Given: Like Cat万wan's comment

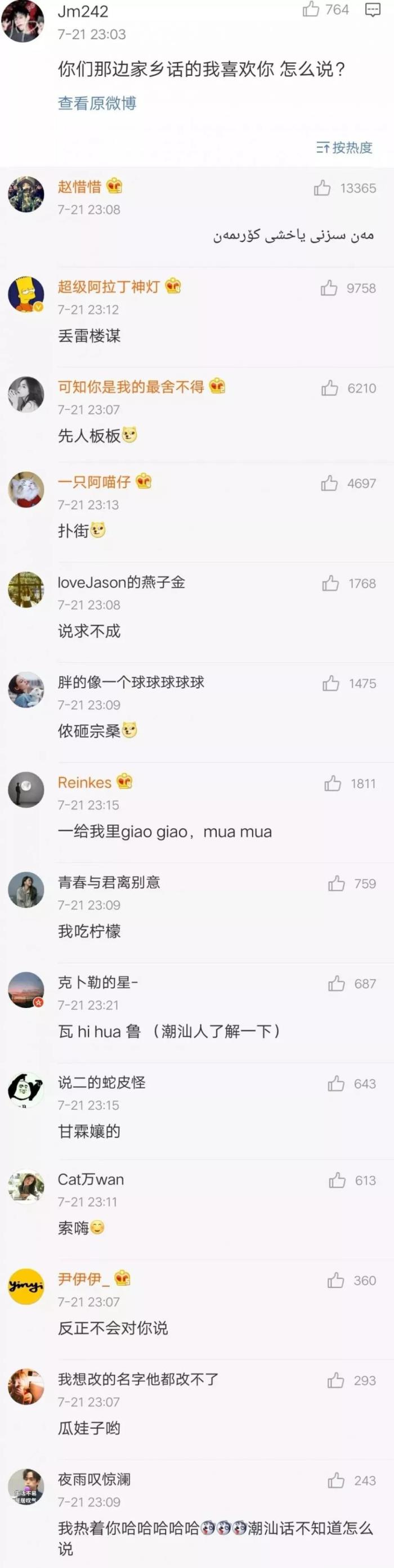Looking at the screenshot, I should [x=337, y=1181].
